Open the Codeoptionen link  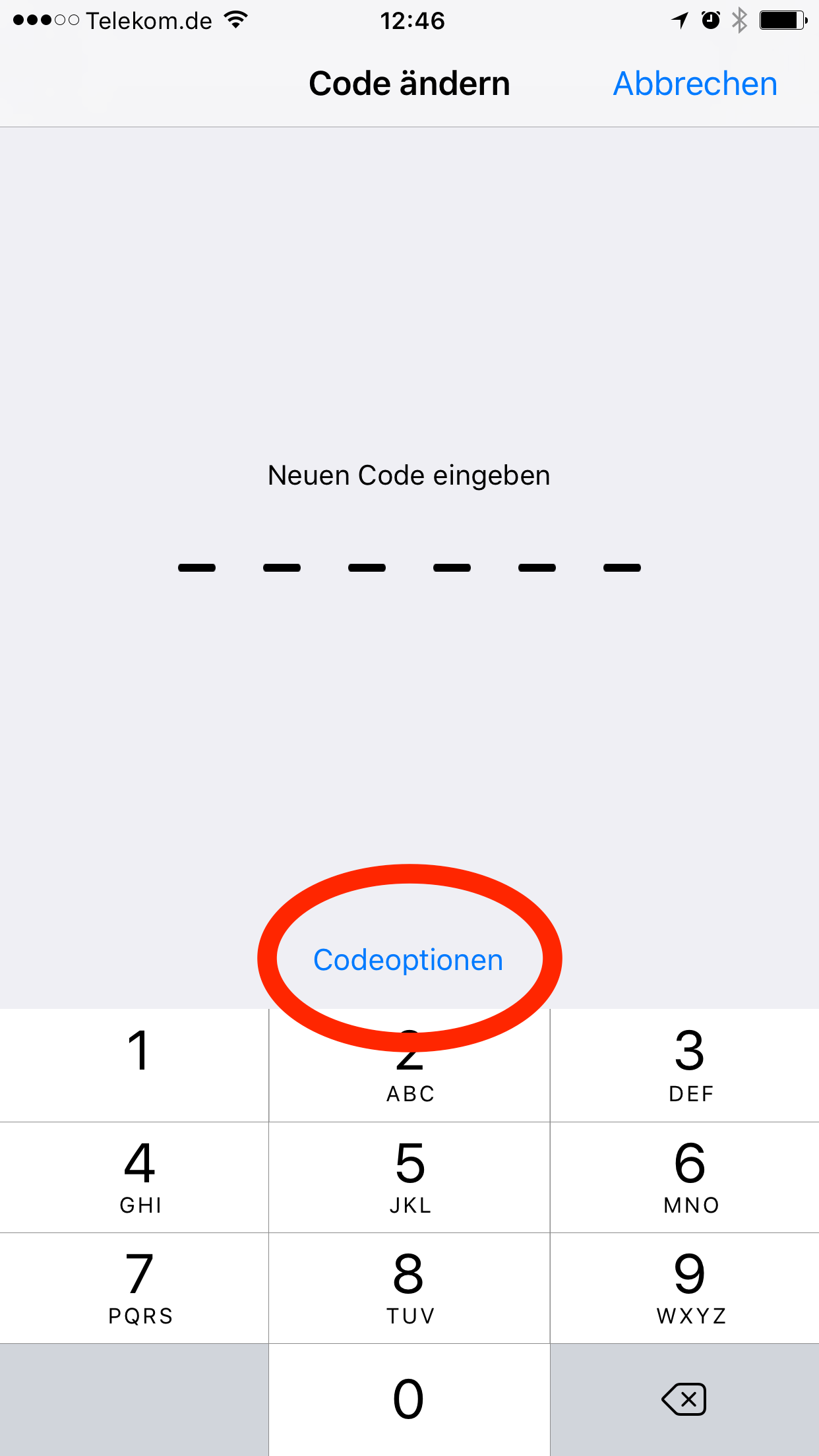point(408,960)
